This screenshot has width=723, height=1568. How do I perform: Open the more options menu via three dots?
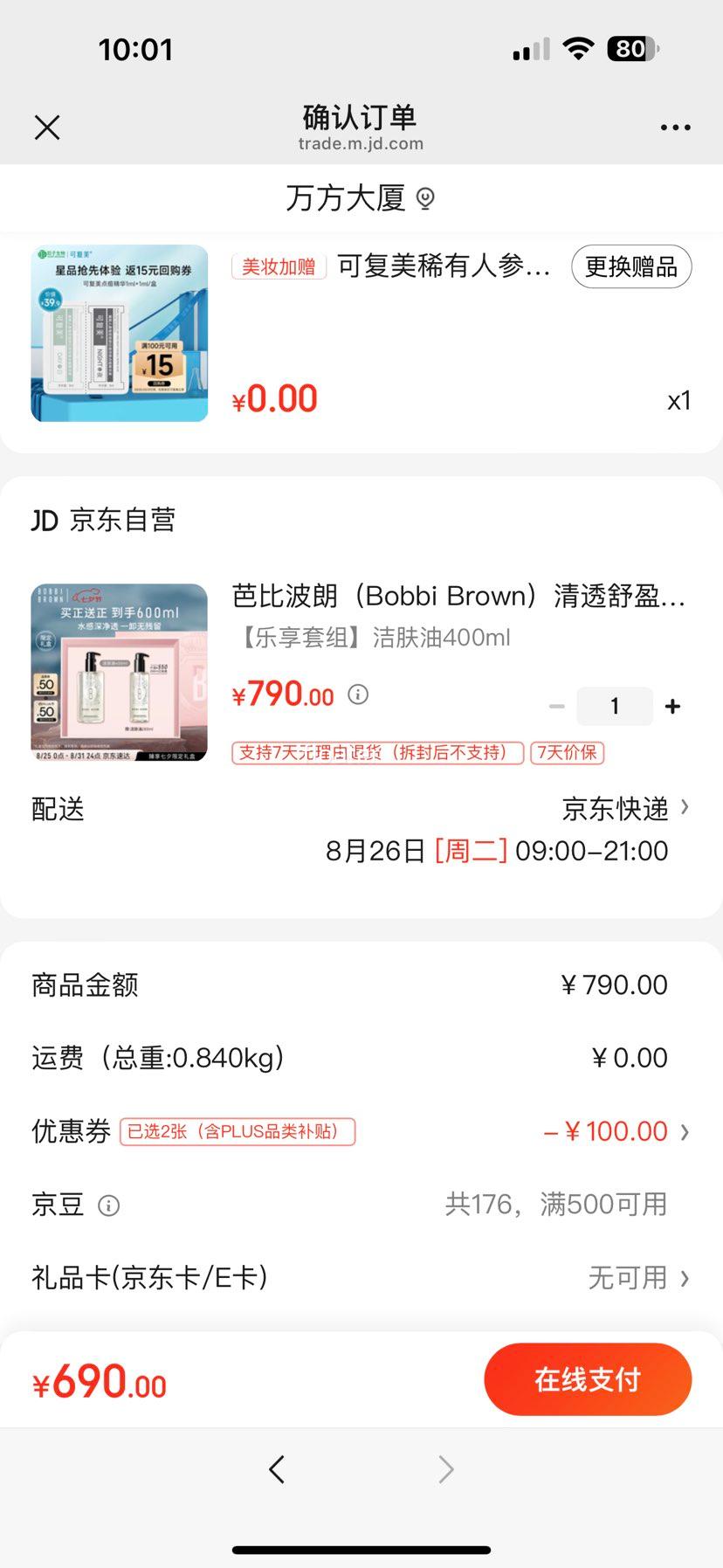(675, 127)
